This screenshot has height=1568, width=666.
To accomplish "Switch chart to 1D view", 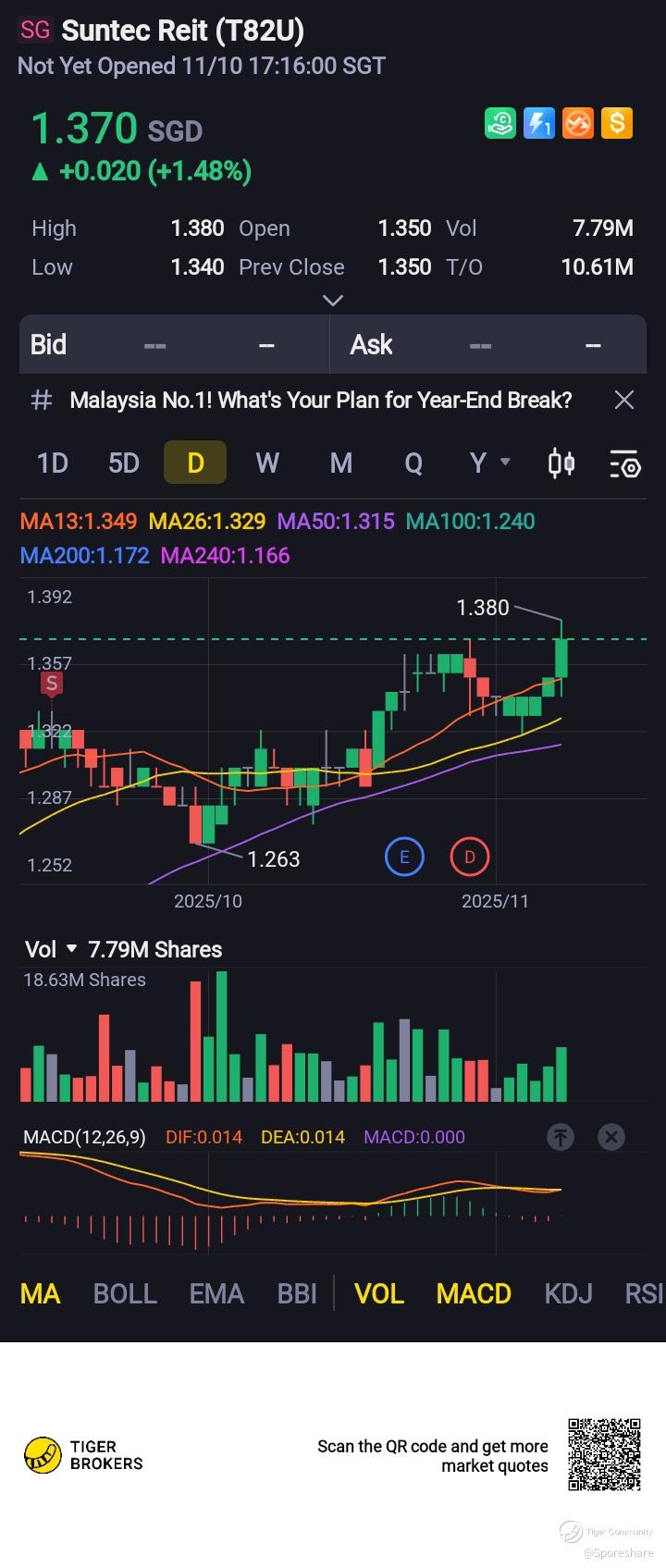I will pos(53,463).
